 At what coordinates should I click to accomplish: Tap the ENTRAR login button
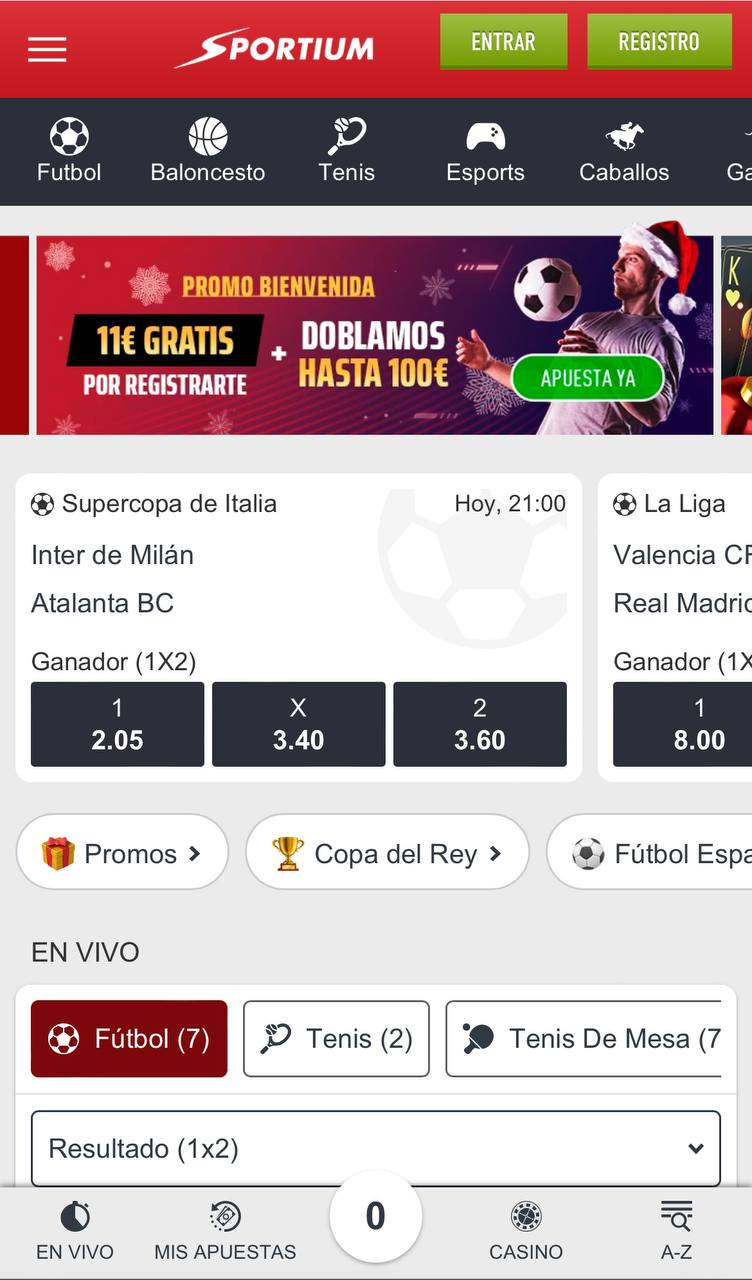(503, 42)
